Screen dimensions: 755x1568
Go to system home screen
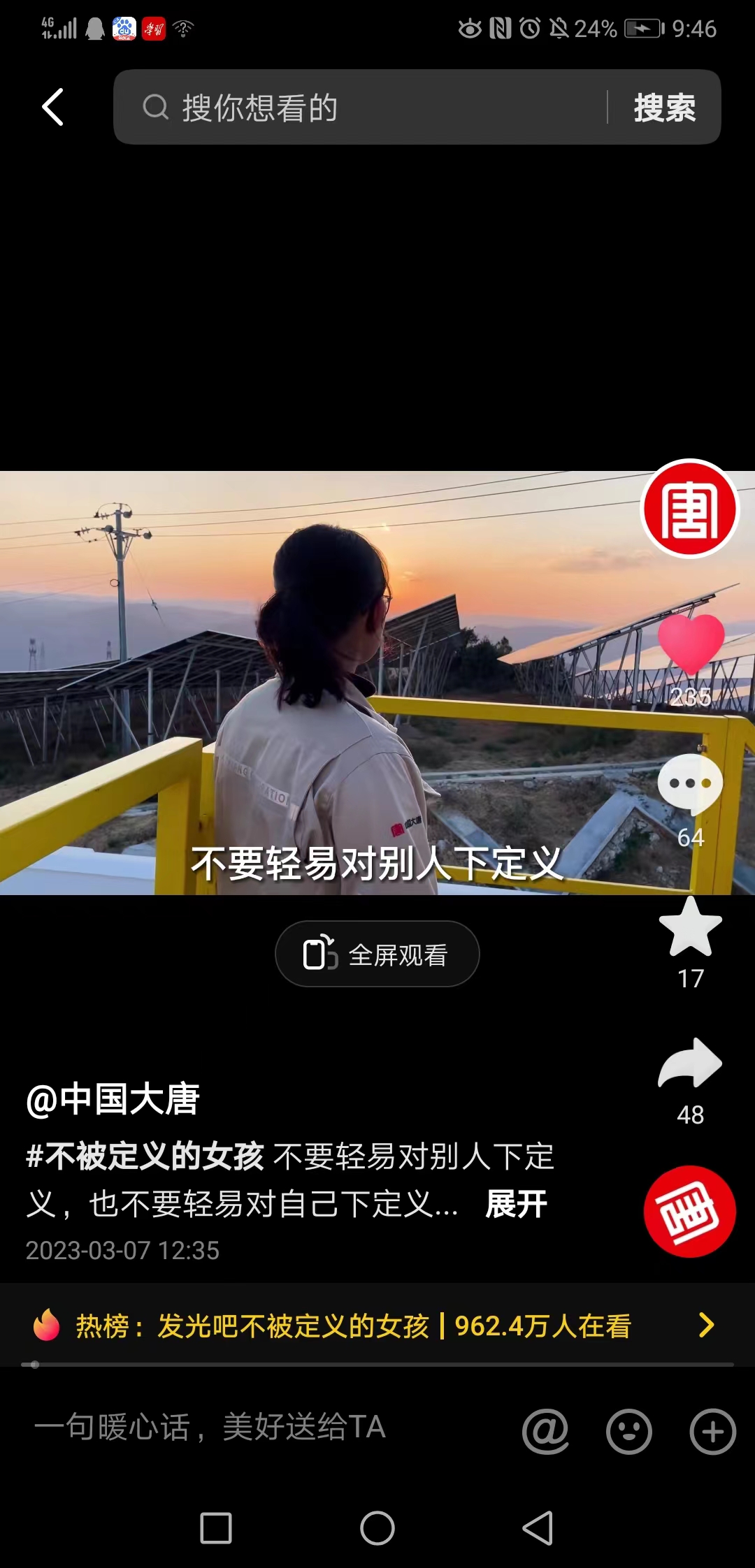(377, 1528)
